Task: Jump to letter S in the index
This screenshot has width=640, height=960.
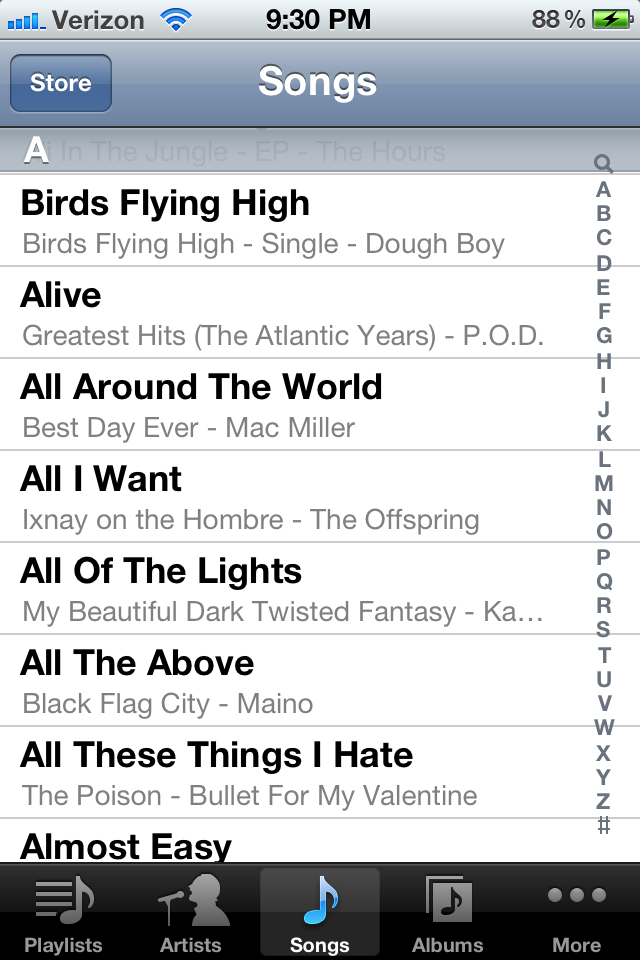Action: coord(603,630)
